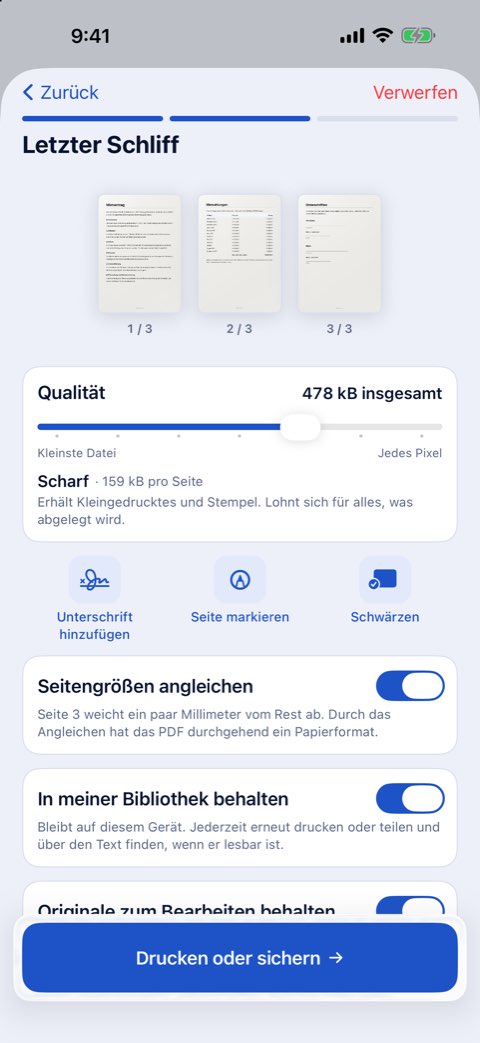This screenshot has height=1043, width=480.
Task: Go back with the Zurück button
Action: click(x=60, y=92)
